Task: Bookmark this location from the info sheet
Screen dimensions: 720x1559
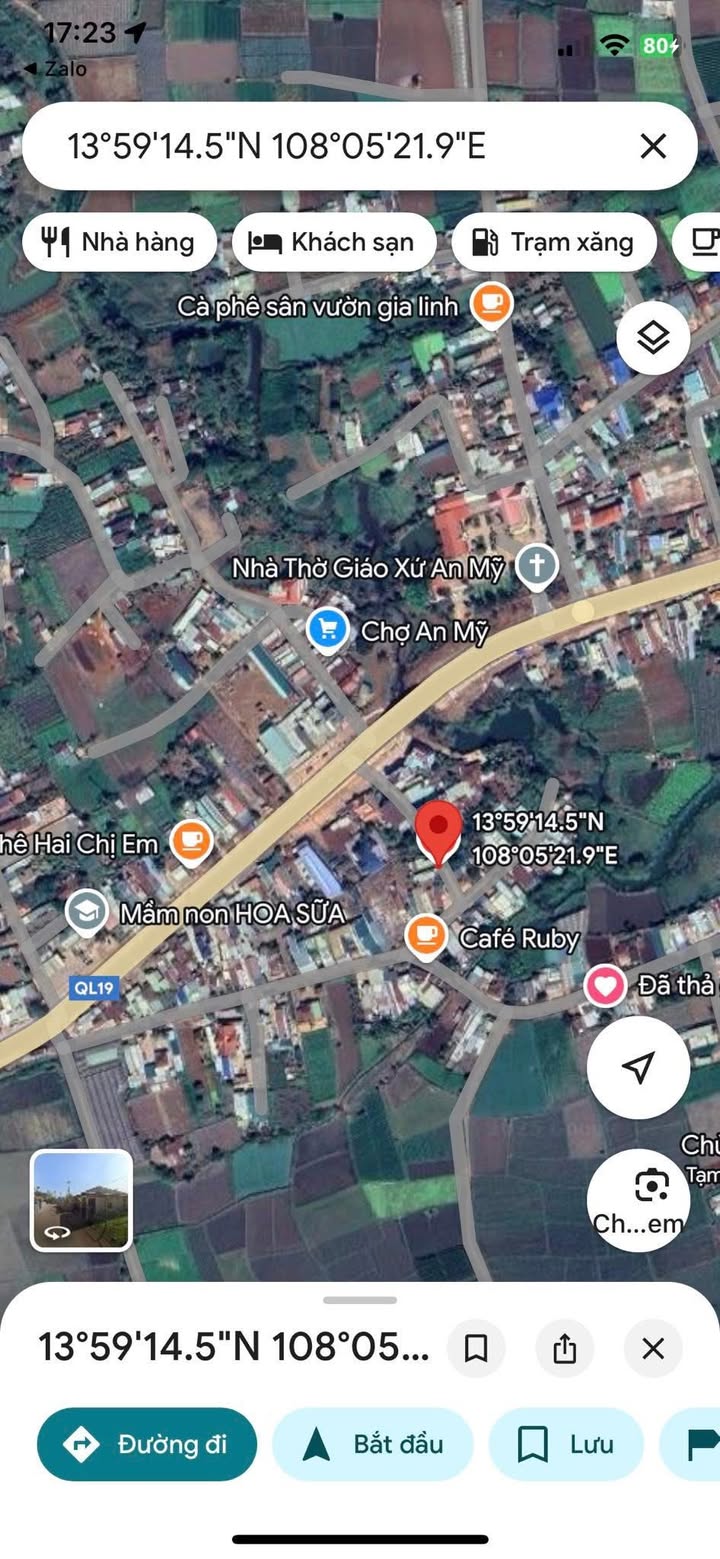Action: click(x=476, y=1349)
